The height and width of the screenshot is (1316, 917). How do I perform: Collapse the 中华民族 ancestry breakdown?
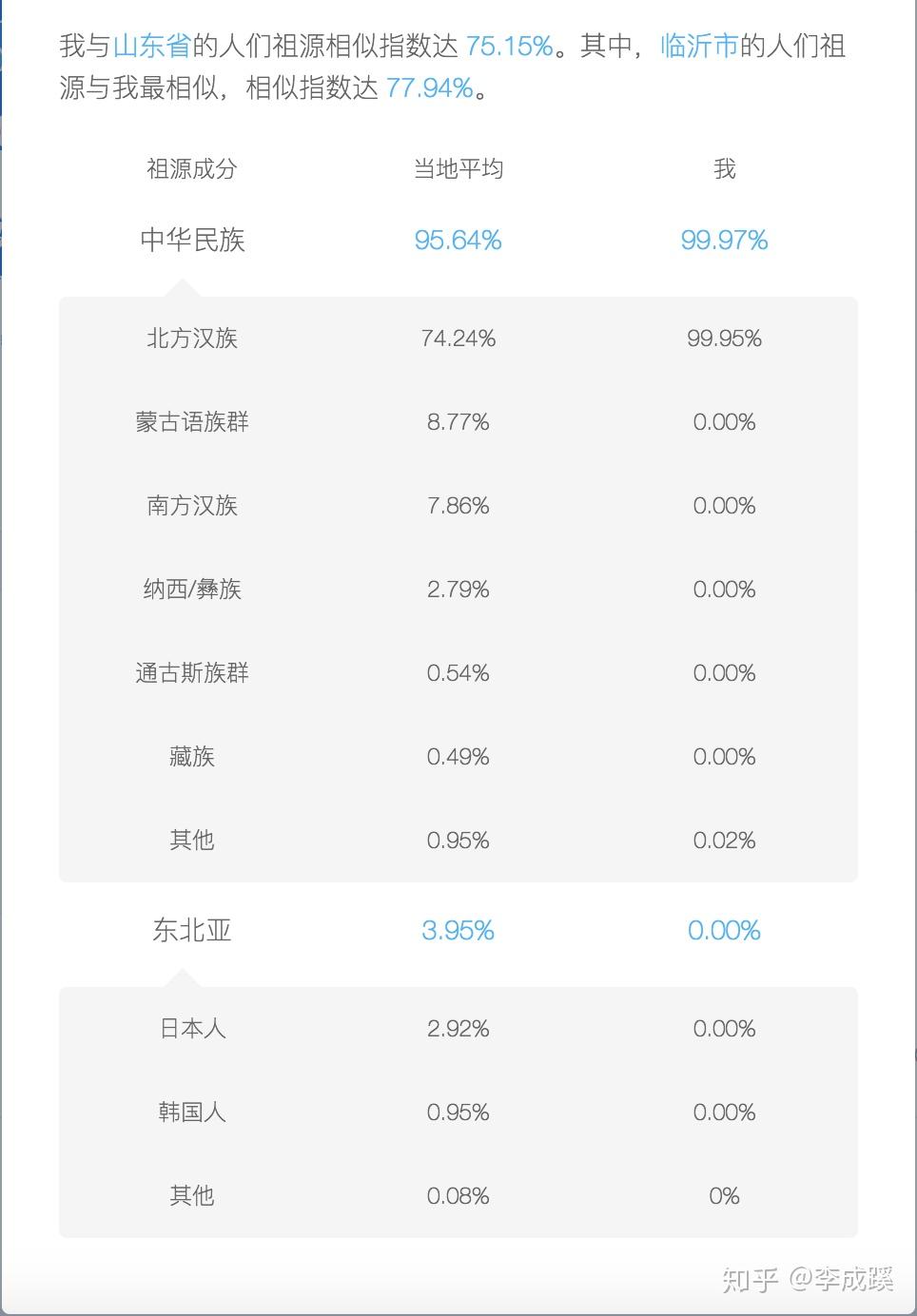192,240
